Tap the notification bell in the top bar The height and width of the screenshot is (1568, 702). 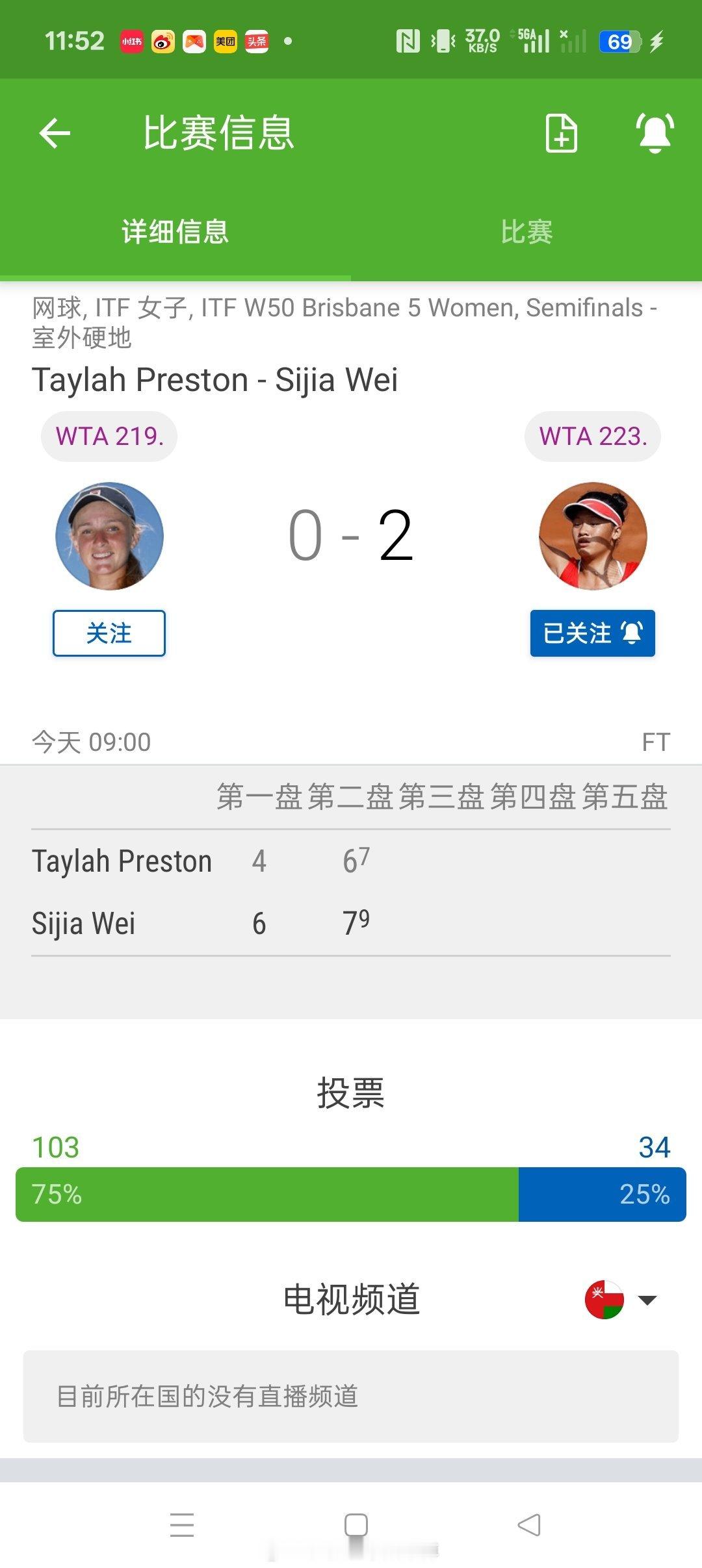click(x=653, y=133)
